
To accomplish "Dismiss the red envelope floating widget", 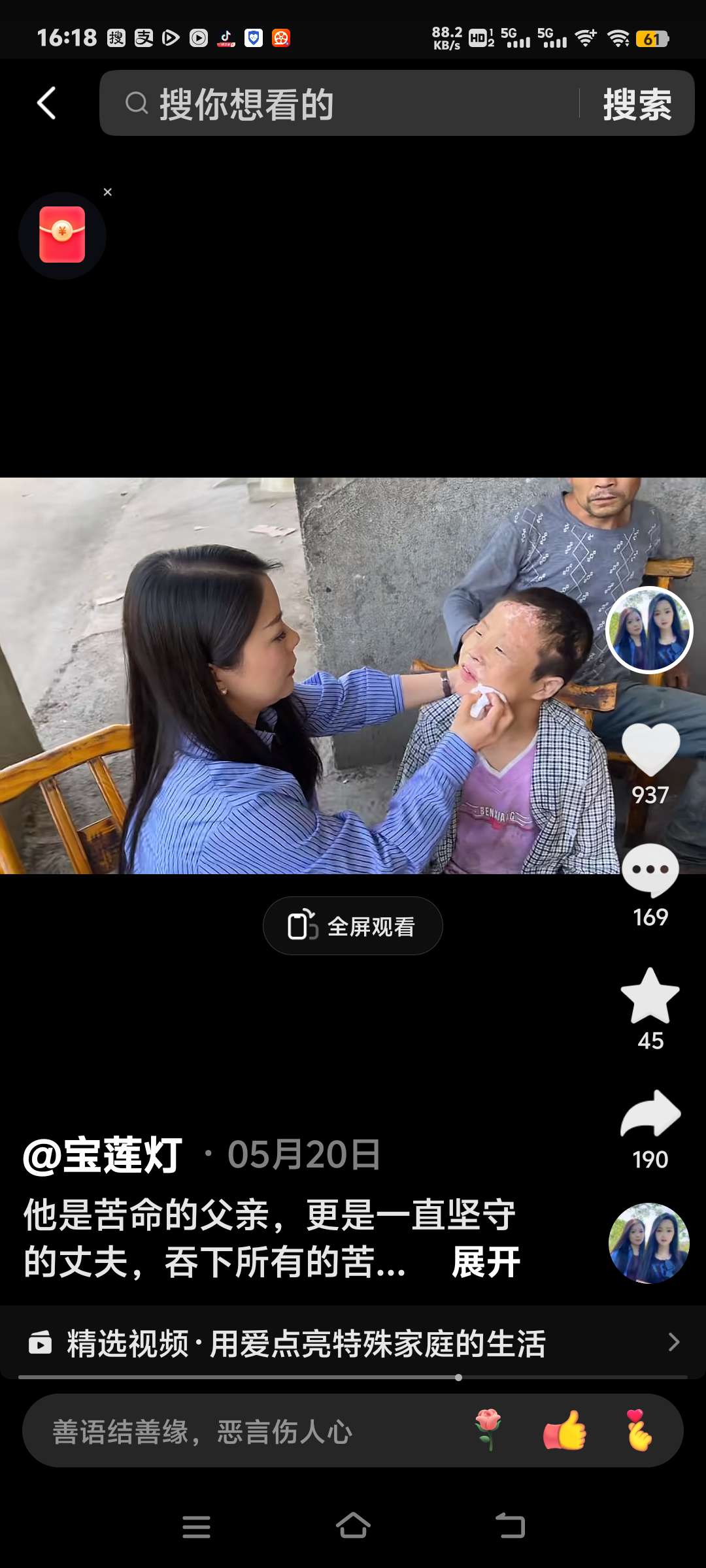I will tap(108, 192).
